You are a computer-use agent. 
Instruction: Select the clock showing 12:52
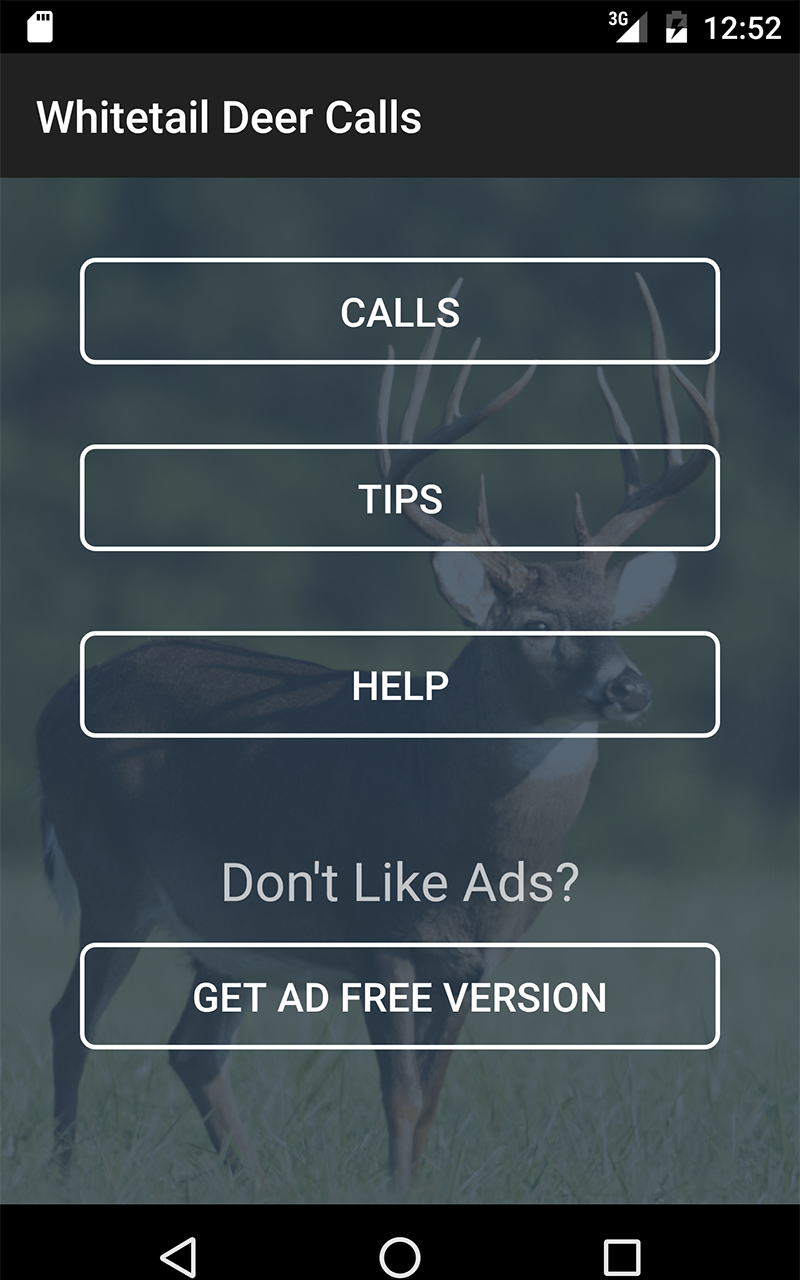[x=742, y=28]
